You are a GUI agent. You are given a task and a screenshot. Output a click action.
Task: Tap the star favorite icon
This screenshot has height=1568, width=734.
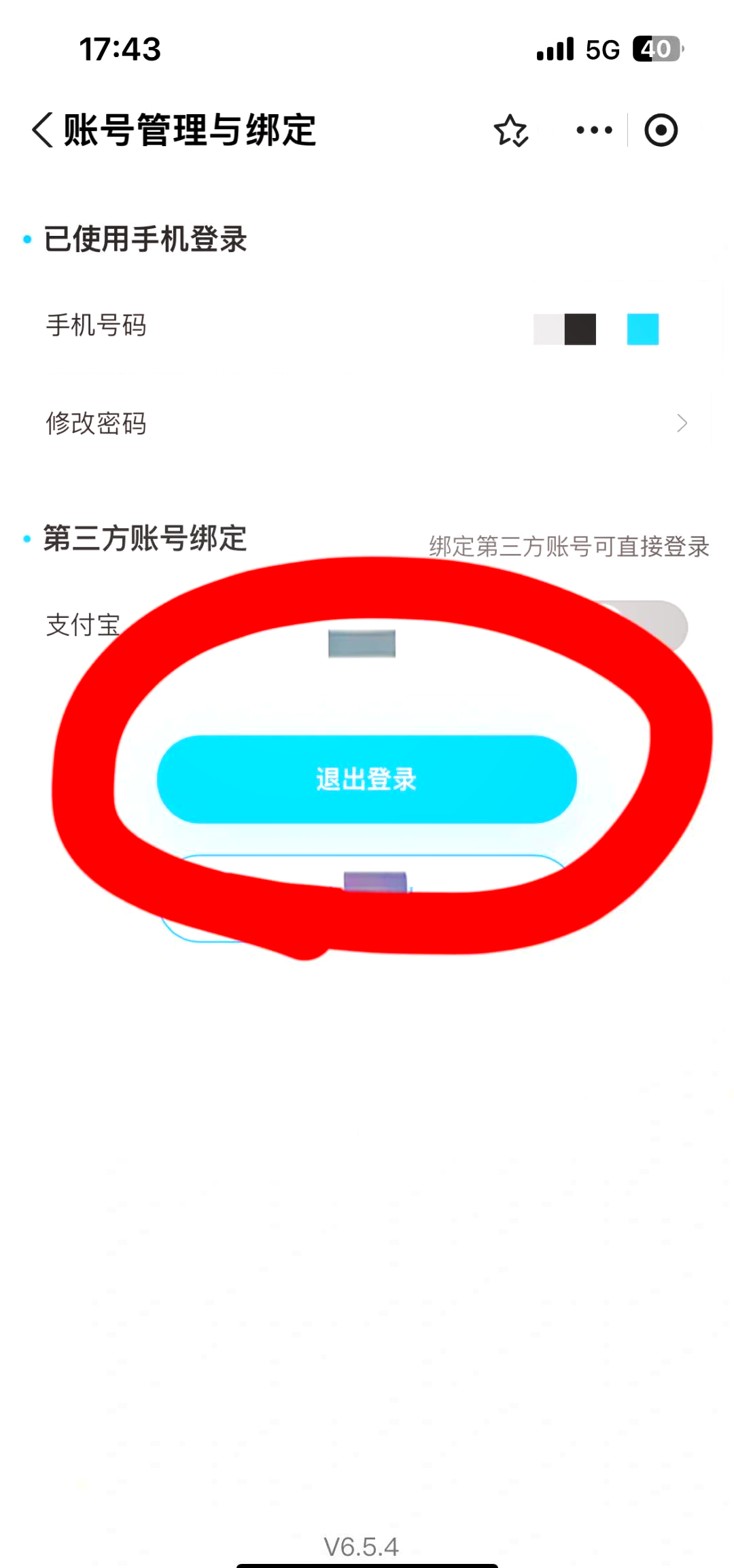pos(511,130)
